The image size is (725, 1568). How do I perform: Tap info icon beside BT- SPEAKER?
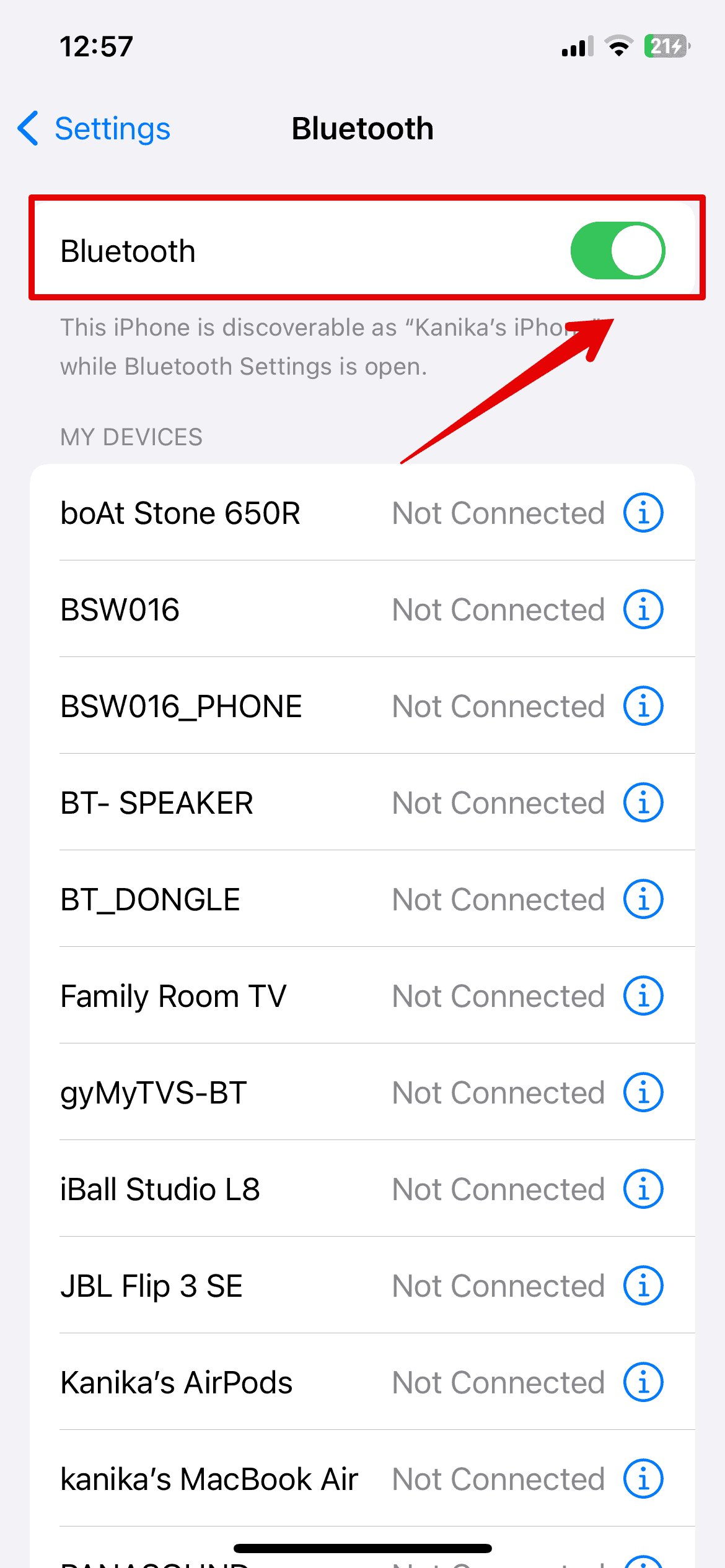[x=643, y=803]
